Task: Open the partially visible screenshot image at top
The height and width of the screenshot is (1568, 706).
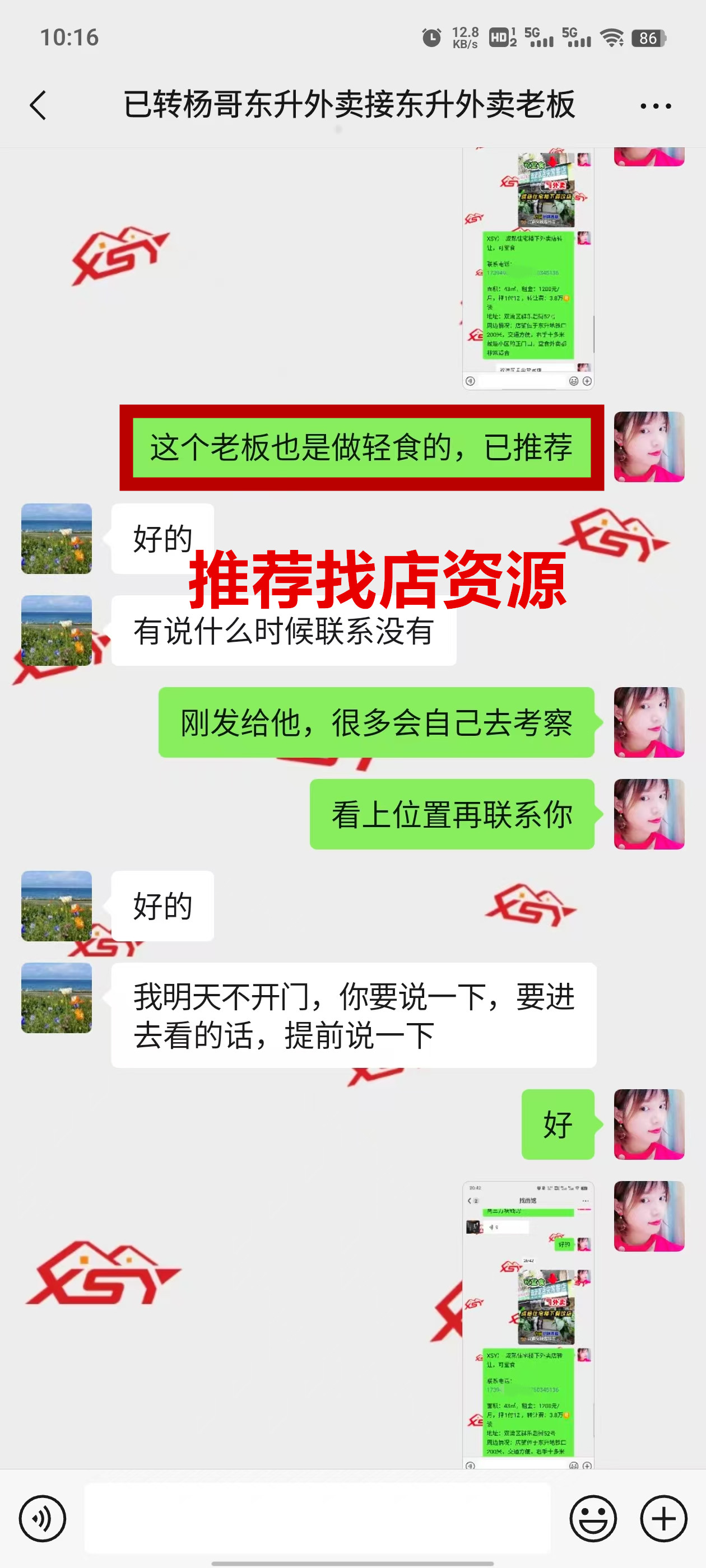Action: [527, 268]
